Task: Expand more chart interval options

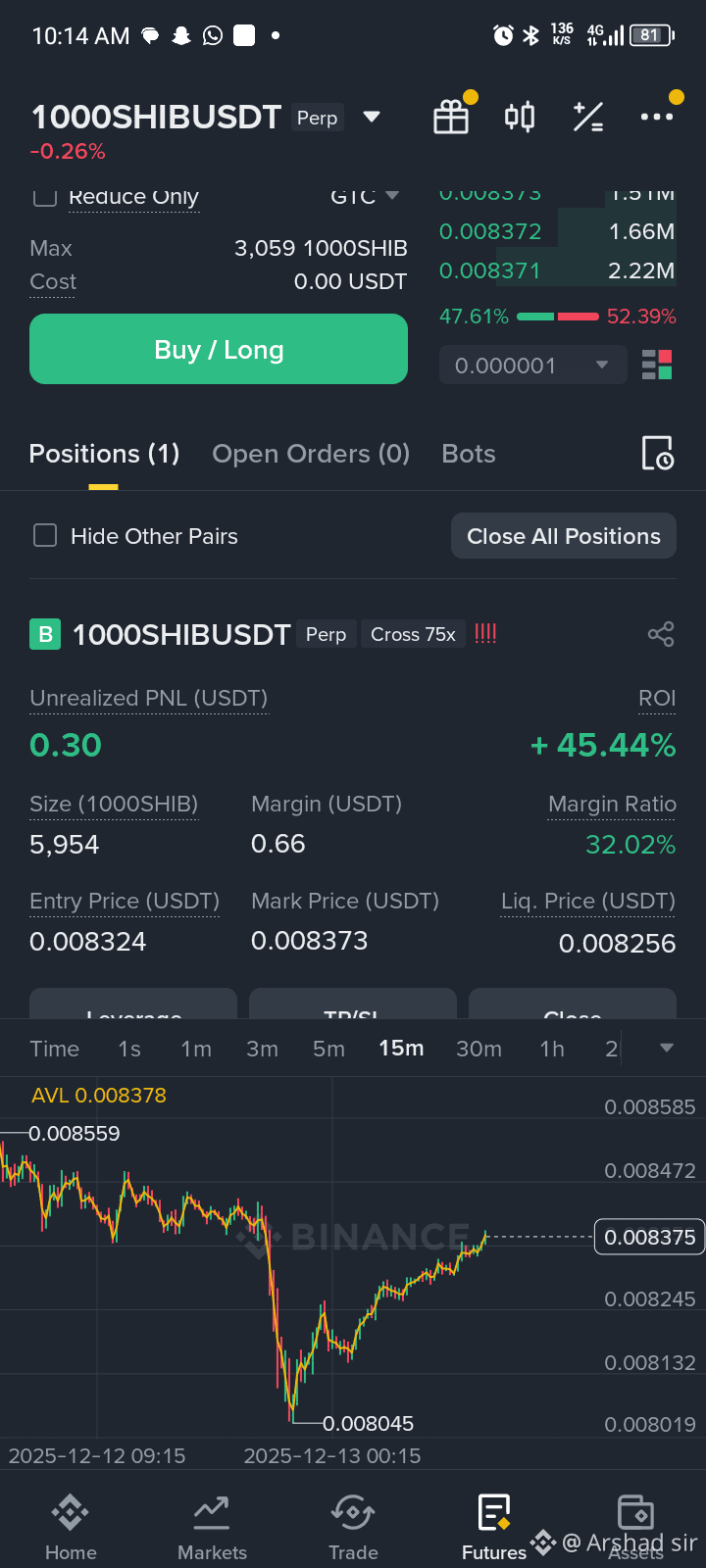Action: pyautogui.click(x=667, y=1049)
